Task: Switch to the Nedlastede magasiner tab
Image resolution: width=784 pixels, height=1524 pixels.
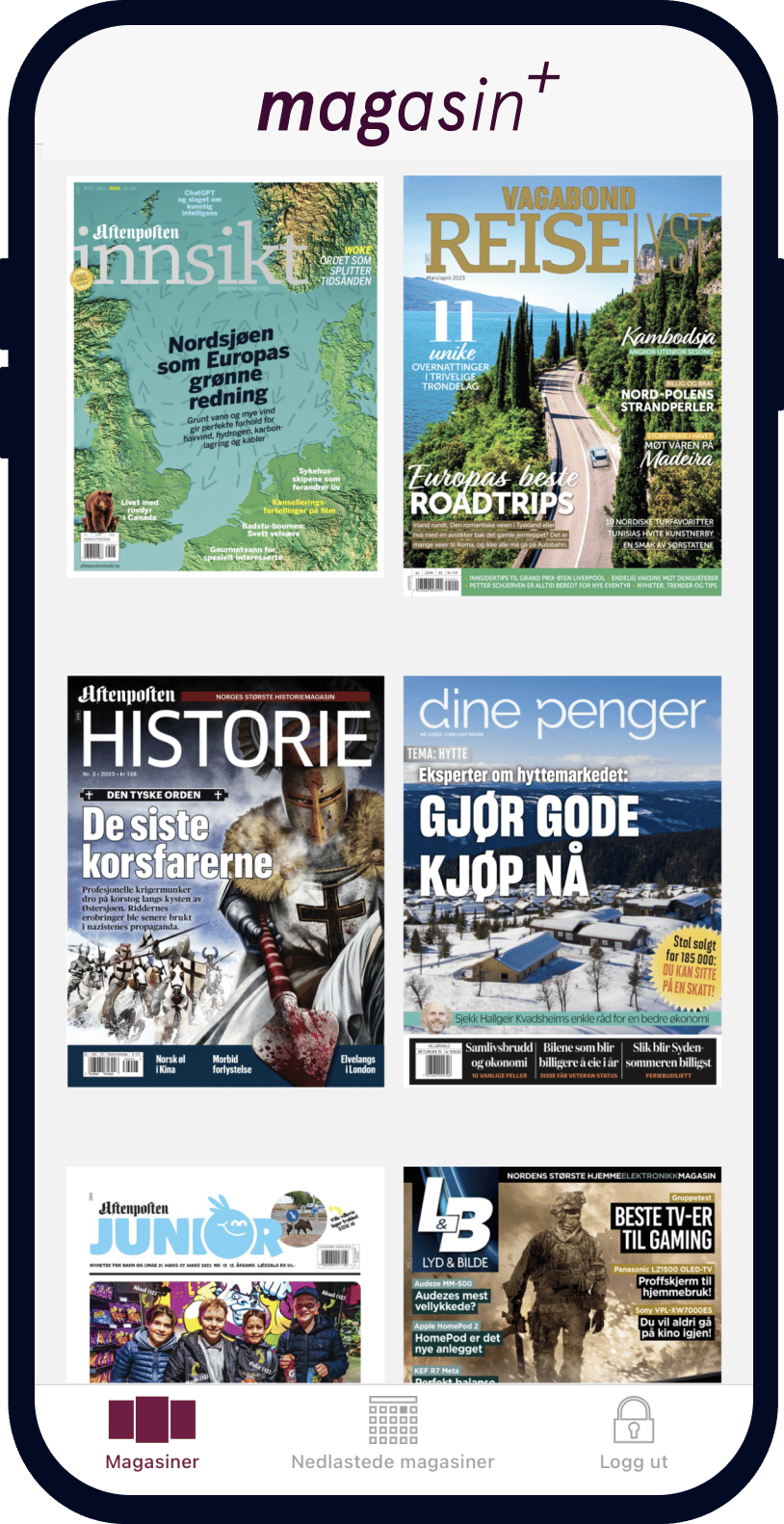Action: [393, 1432]
